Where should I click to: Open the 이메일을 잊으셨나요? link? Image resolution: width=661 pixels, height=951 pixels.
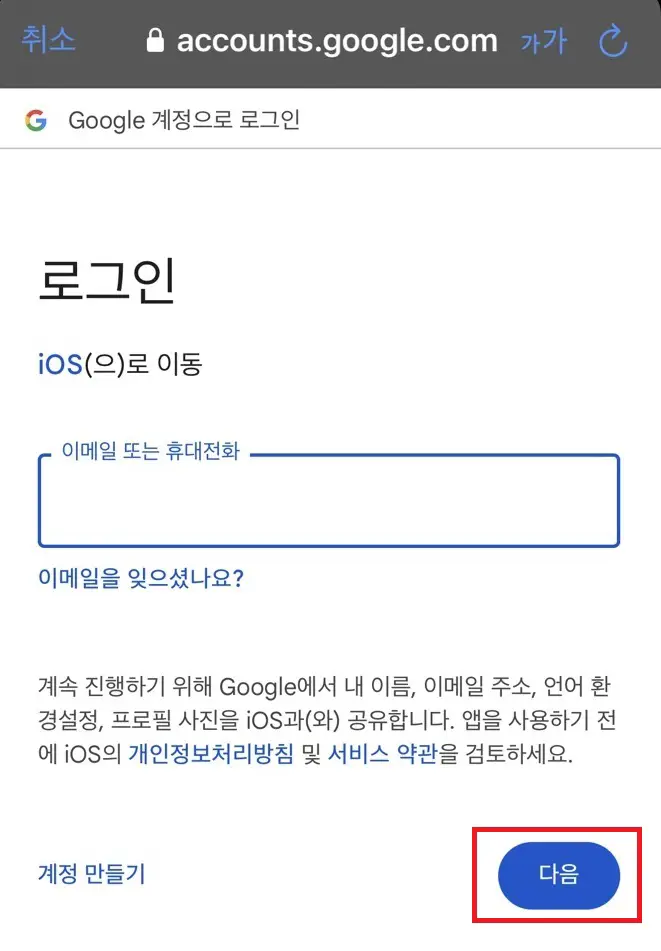[141, 578]
